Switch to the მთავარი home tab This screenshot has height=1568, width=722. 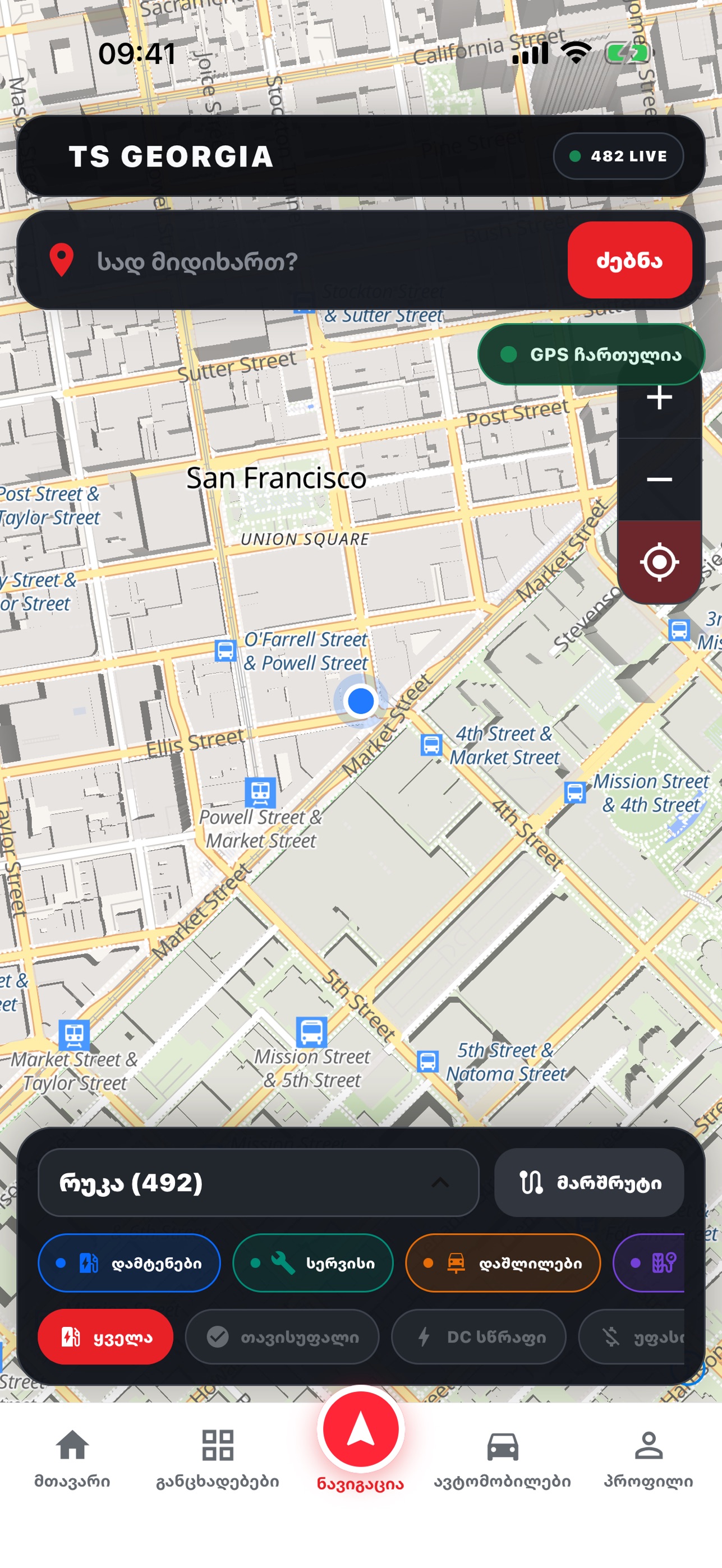72,1459
